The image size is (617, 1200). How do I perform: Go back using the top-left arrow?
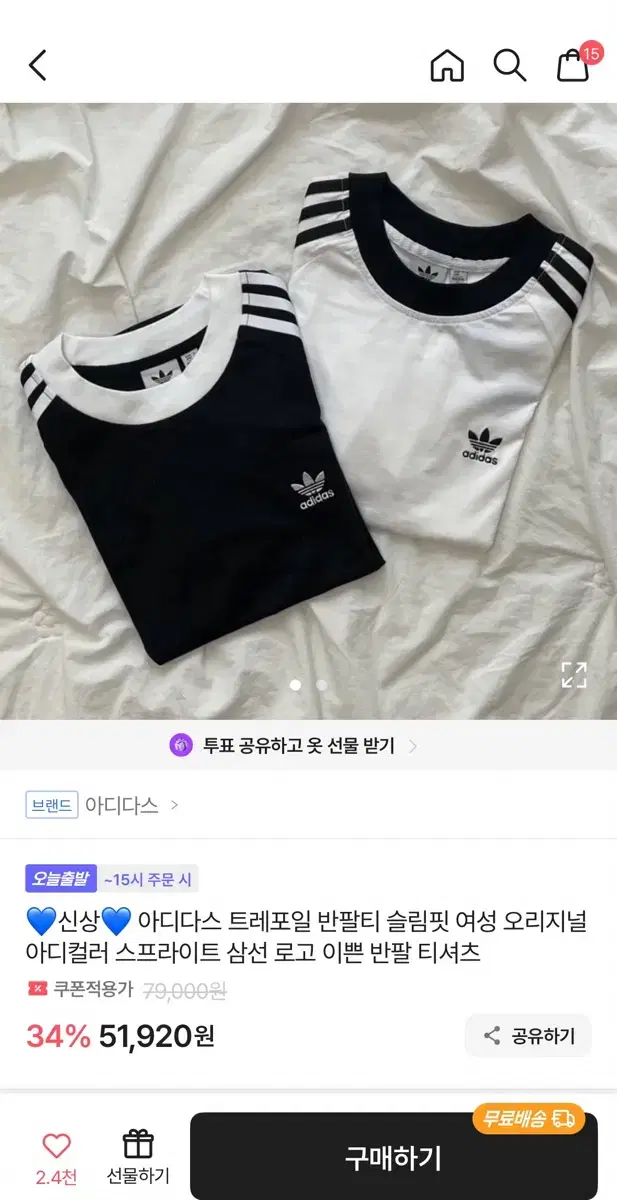point(37,66)
